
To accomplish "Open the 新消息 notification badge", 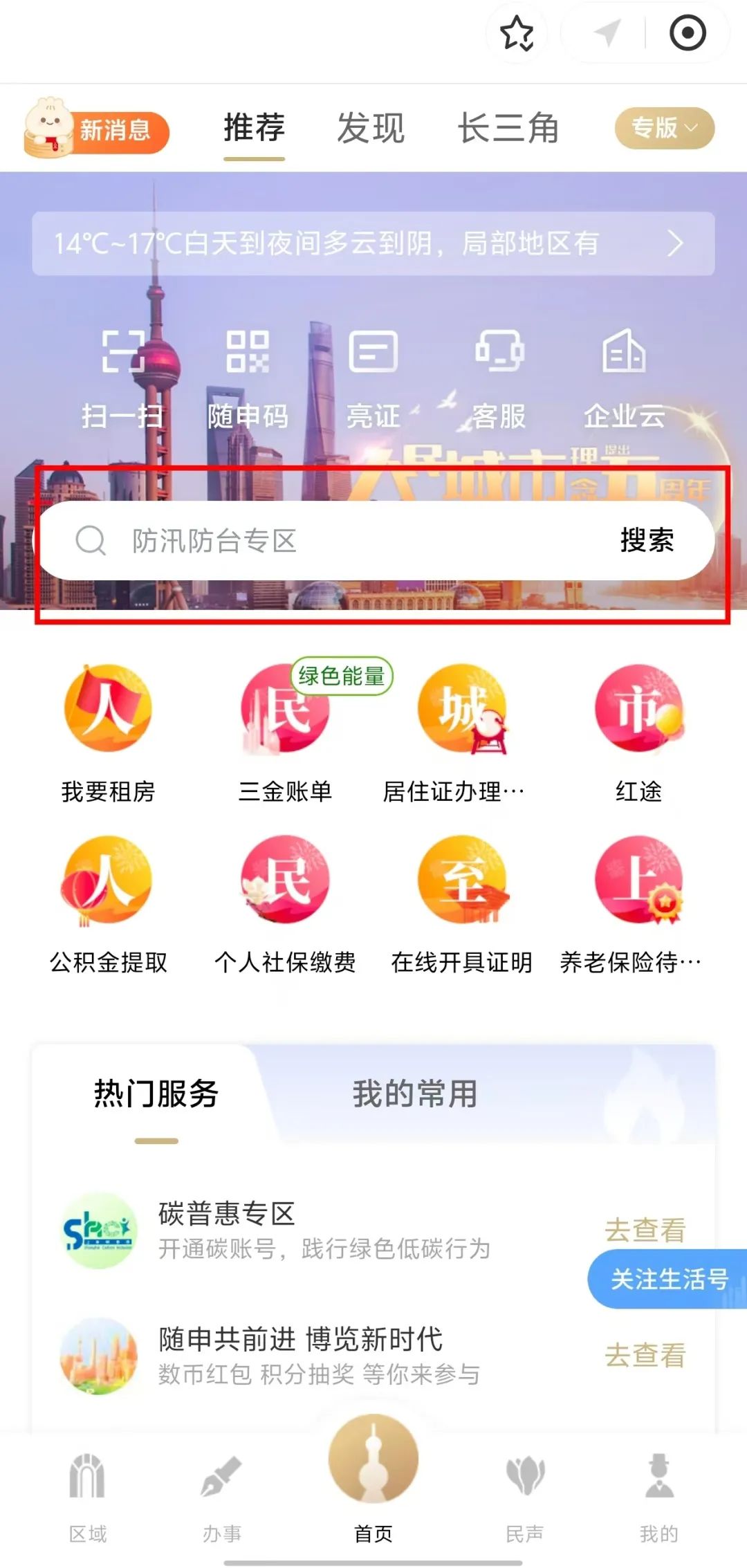I will click(x=97, y=129).
